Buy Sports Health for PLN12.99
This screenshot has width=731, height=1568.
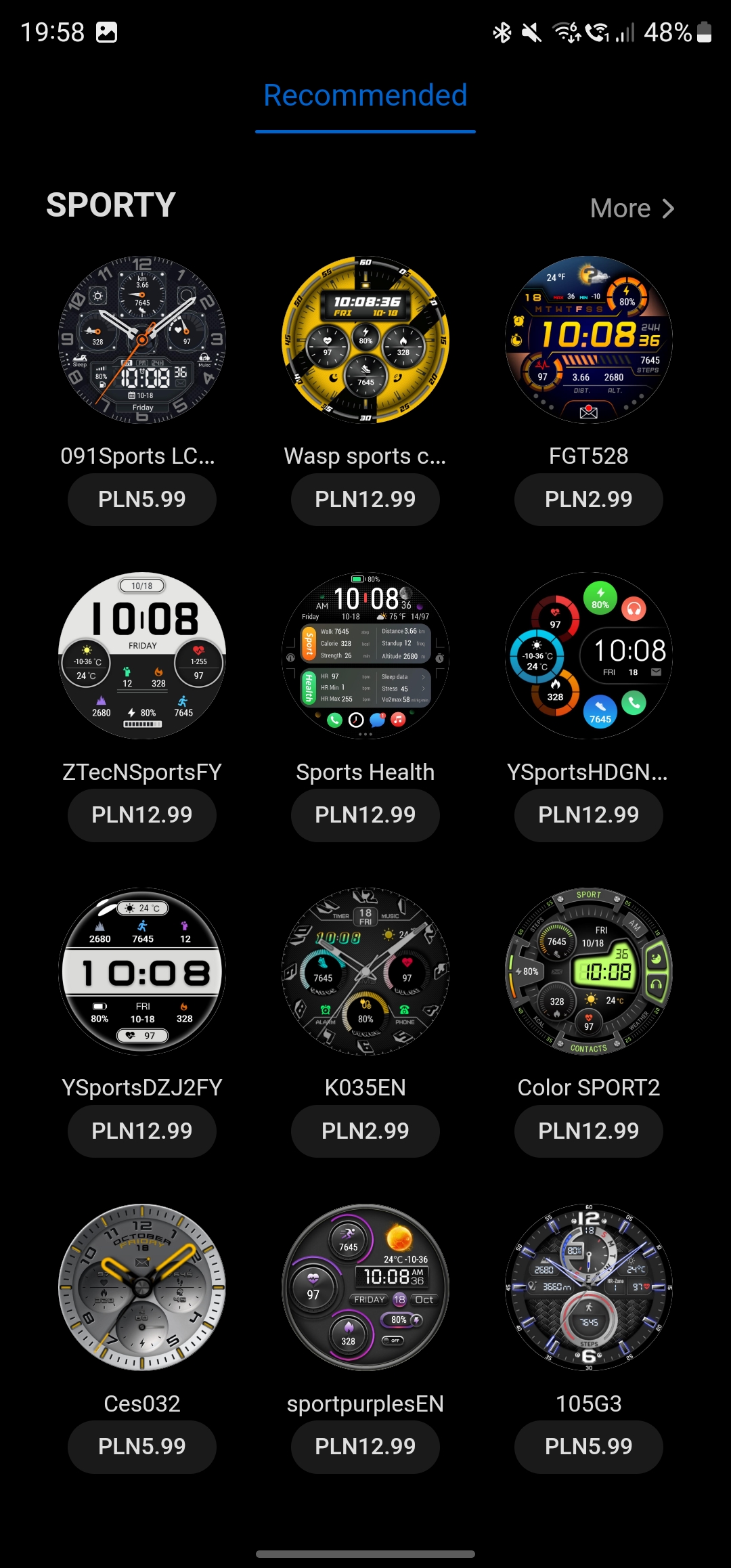(x=365, y=815)
